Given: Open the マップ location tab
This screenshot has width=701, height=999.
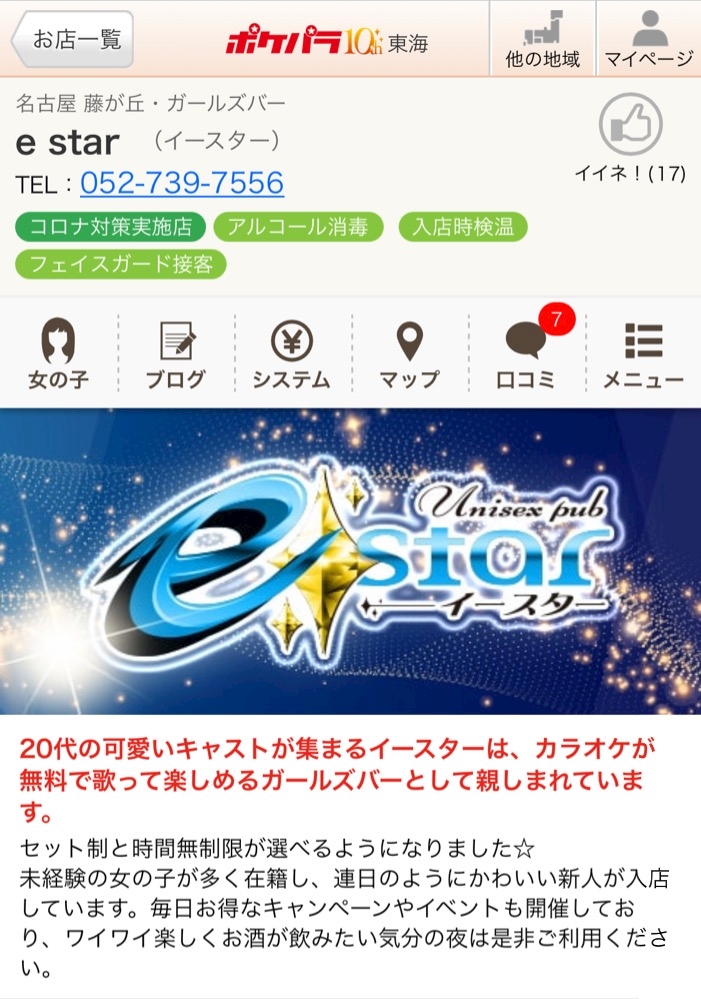Looking at the screenshot, I should pyautogui.click(x=410, y=352).
